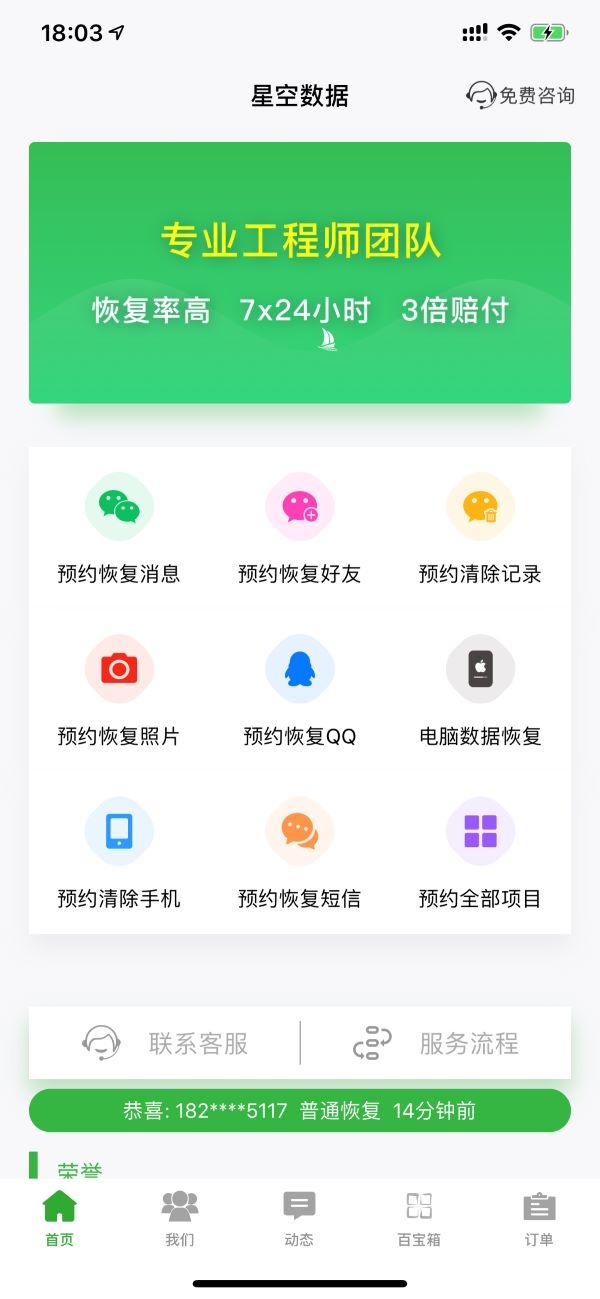Open 预约恢复短信 SMS recovery
This screenshot has width=600, height=1299.
299,853
